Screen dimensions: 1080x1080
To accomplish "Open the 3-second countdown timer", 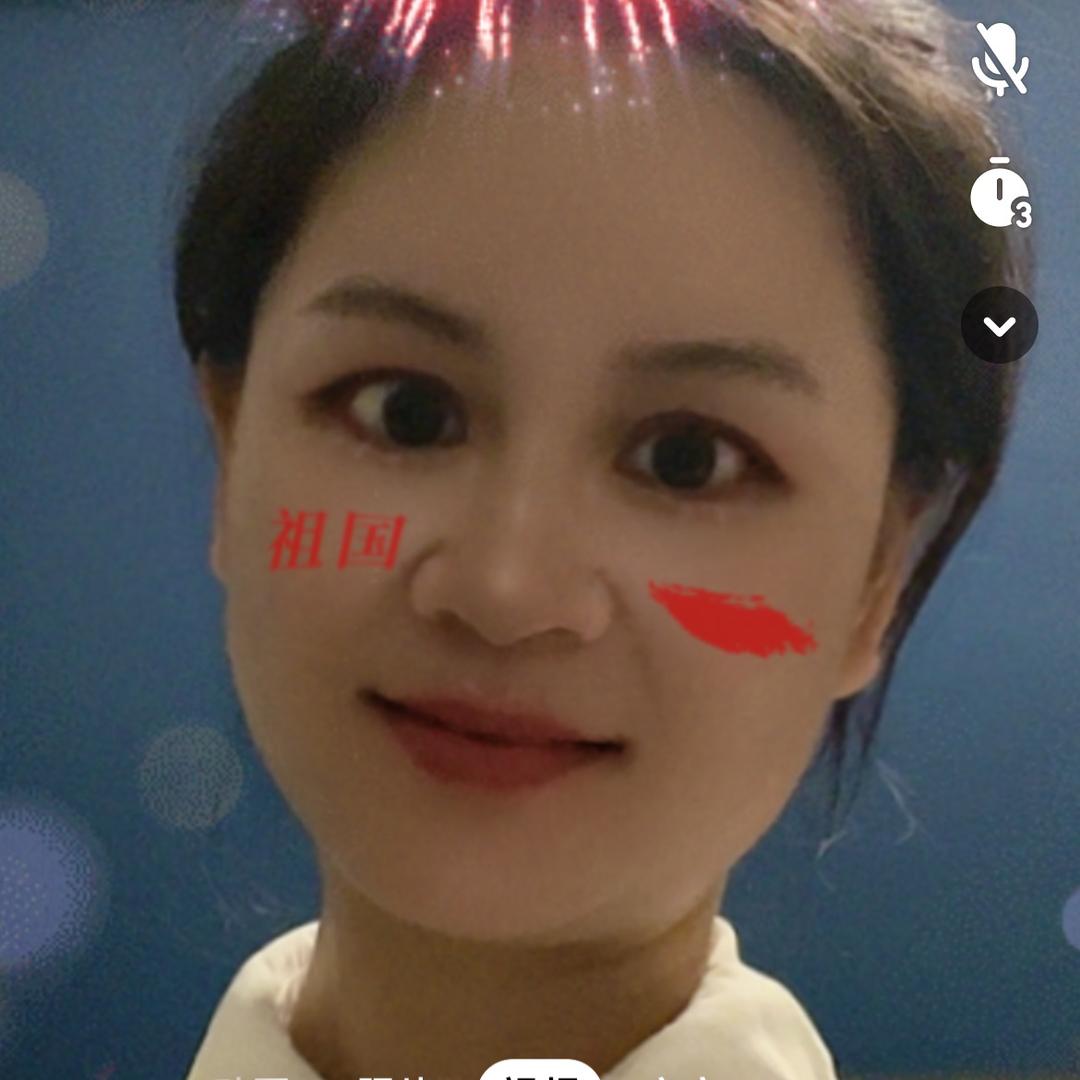I will click(999, 193).
